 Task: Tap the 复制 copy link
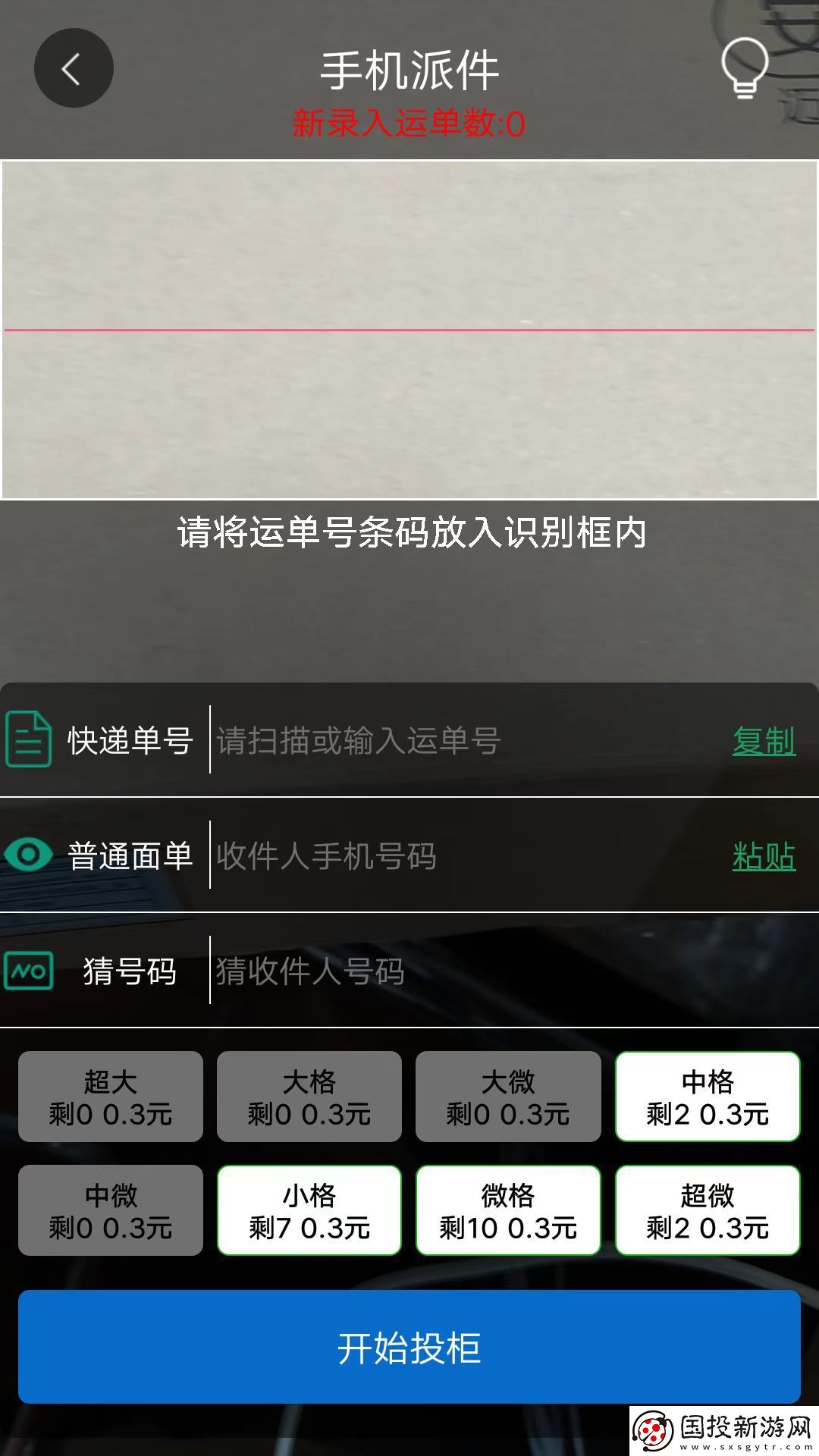point(763,741)
